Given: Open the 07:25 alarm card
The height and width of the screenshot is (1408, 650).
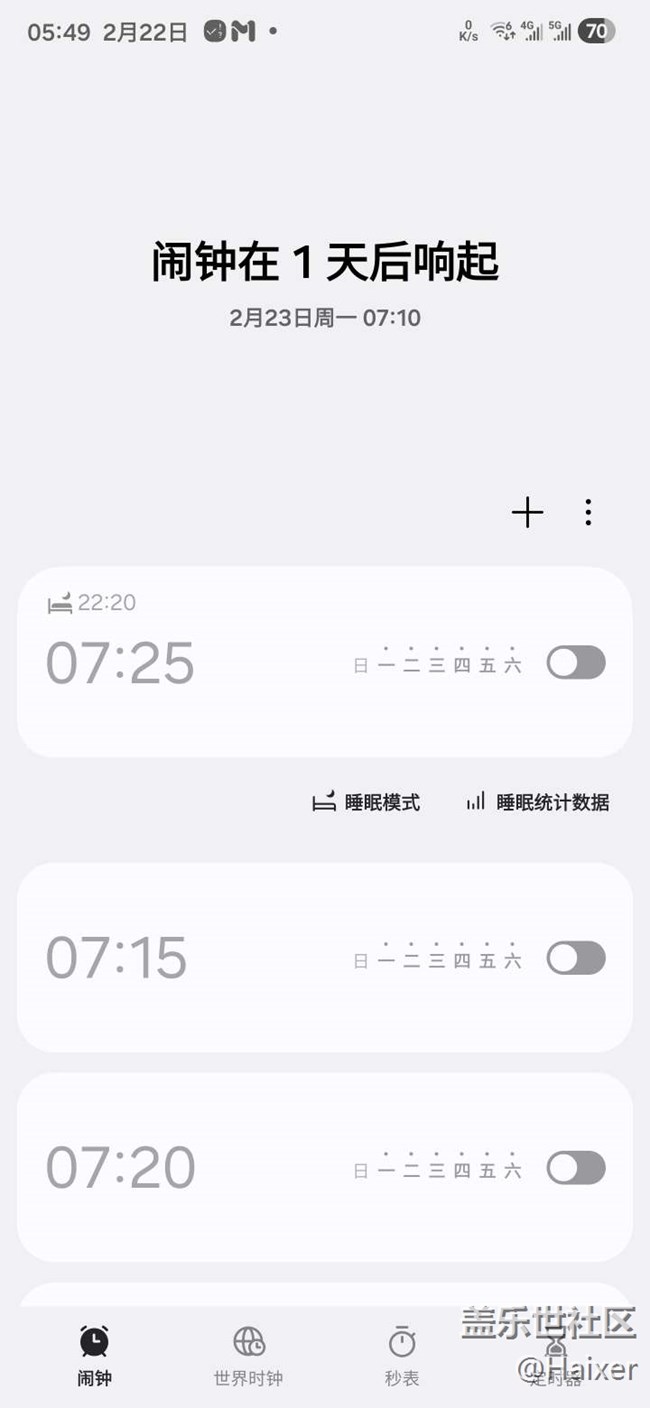Looking at the screenshot, I should click(x=200, y=662).
